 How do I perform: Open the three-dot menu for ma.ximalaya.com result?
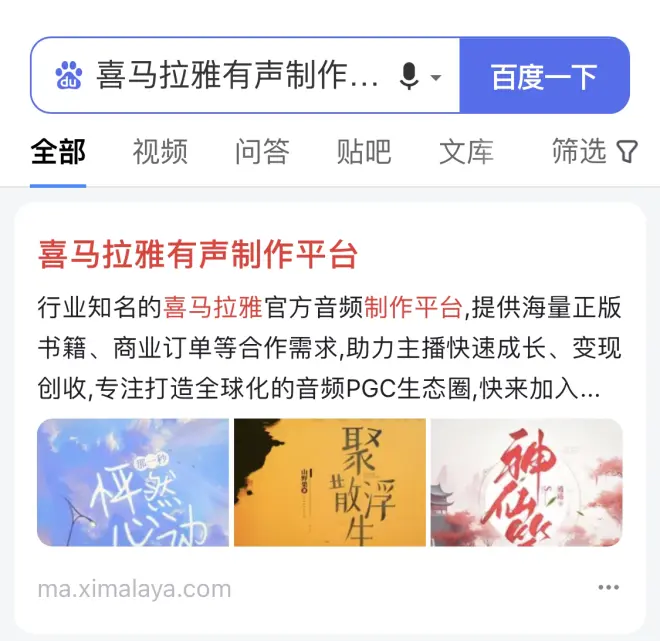click(609, 588)
